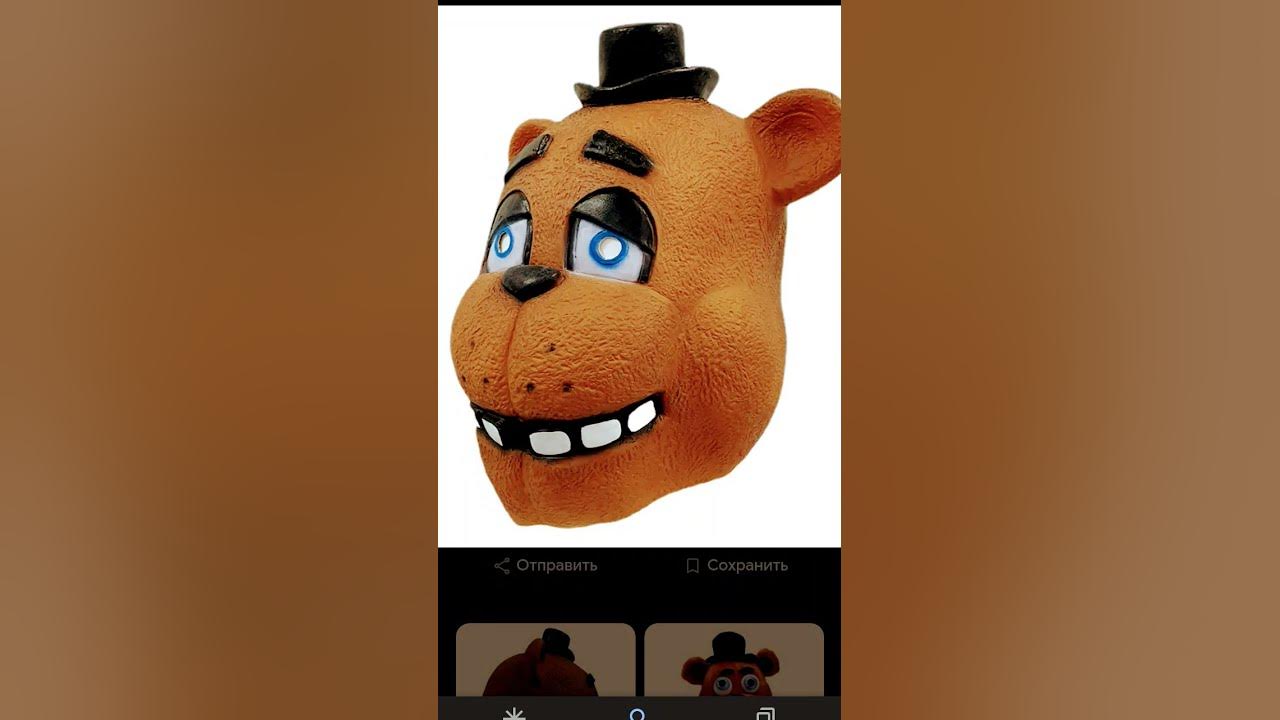The width and height of the screenshot is (1280, 720).
Task: Open the tabs collection icon
Action: [x=765, y=713]
